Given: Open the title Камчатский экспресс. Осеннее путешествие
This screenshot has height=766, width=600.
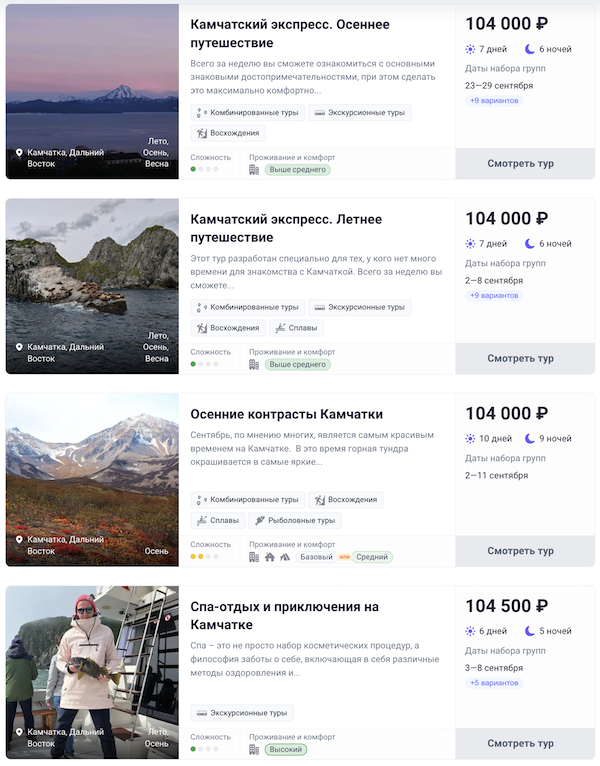Looking at the screenshot, I should coord(290,33).
